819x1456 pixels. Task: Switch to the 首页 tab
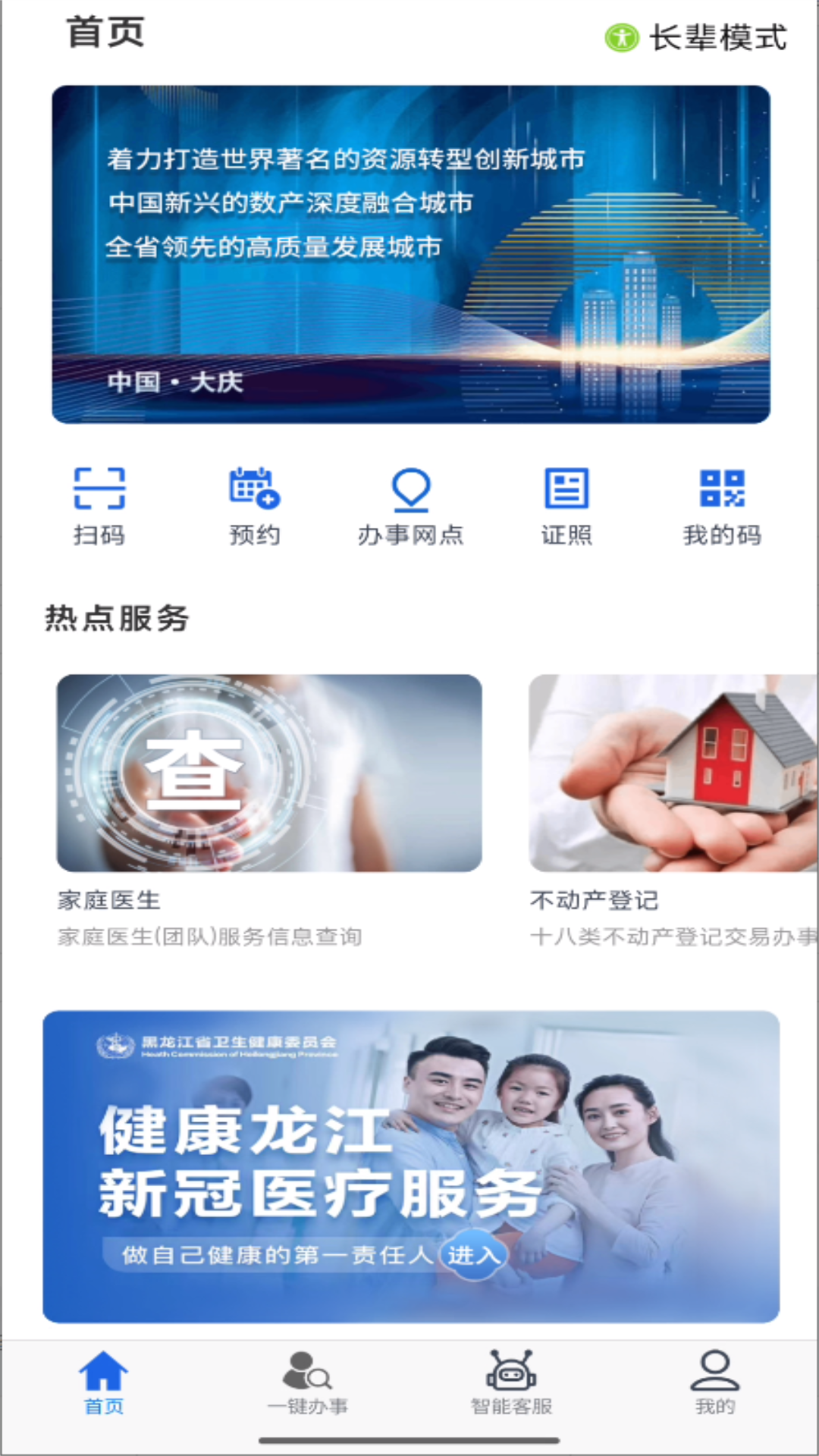point(103,1382)
